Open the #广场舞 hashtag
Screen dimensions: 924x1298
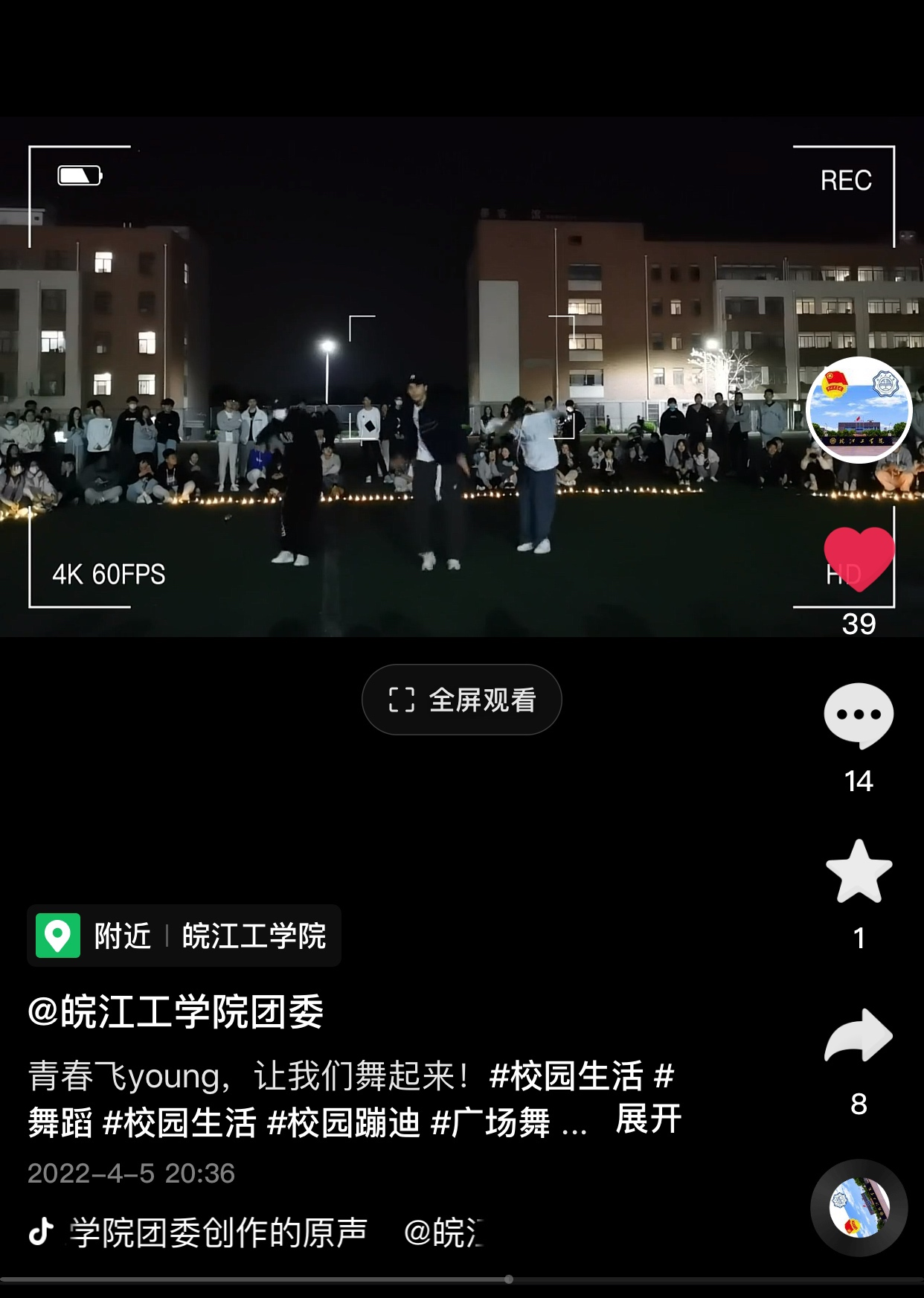(x=491, y=1122)
